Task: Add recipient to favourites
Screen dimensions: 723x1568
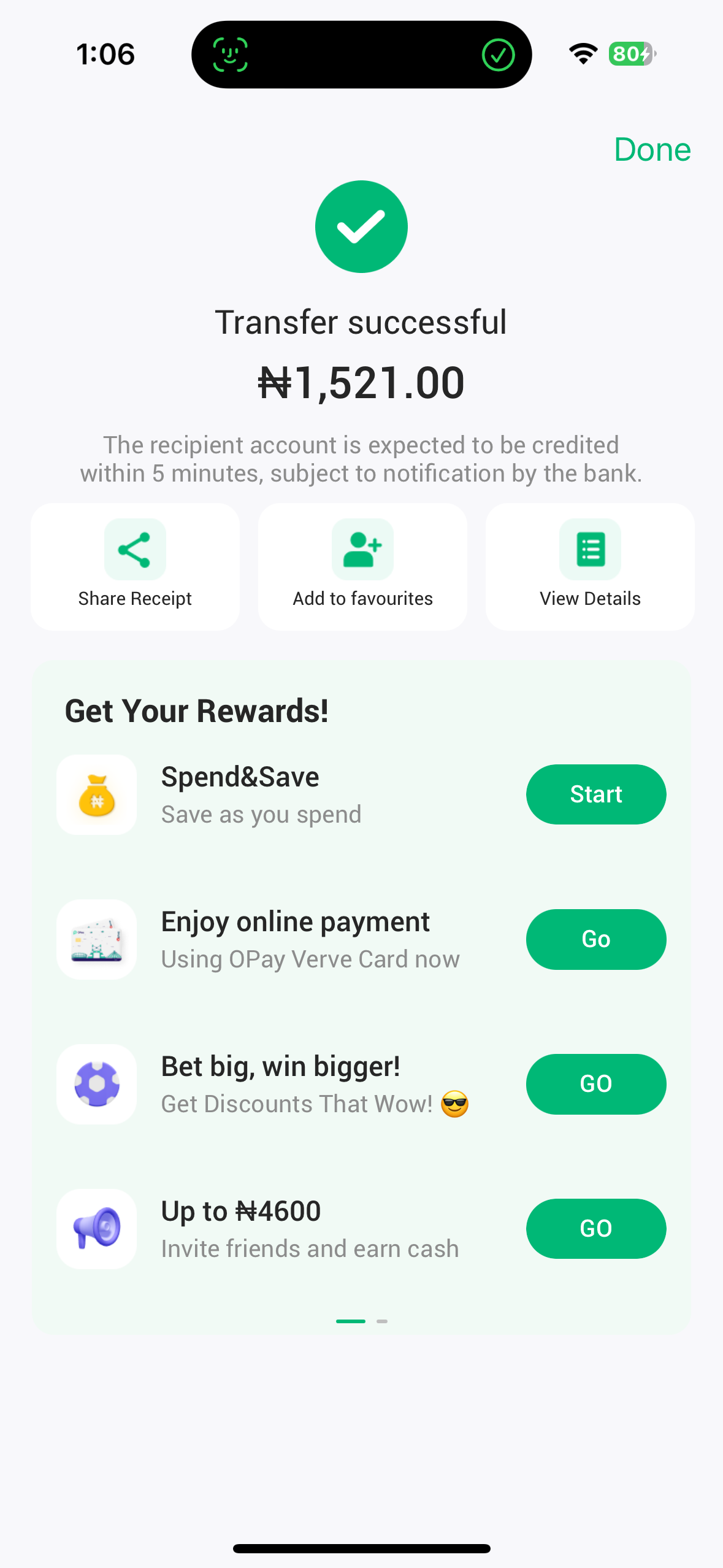Action: click(x=362, y=566)
